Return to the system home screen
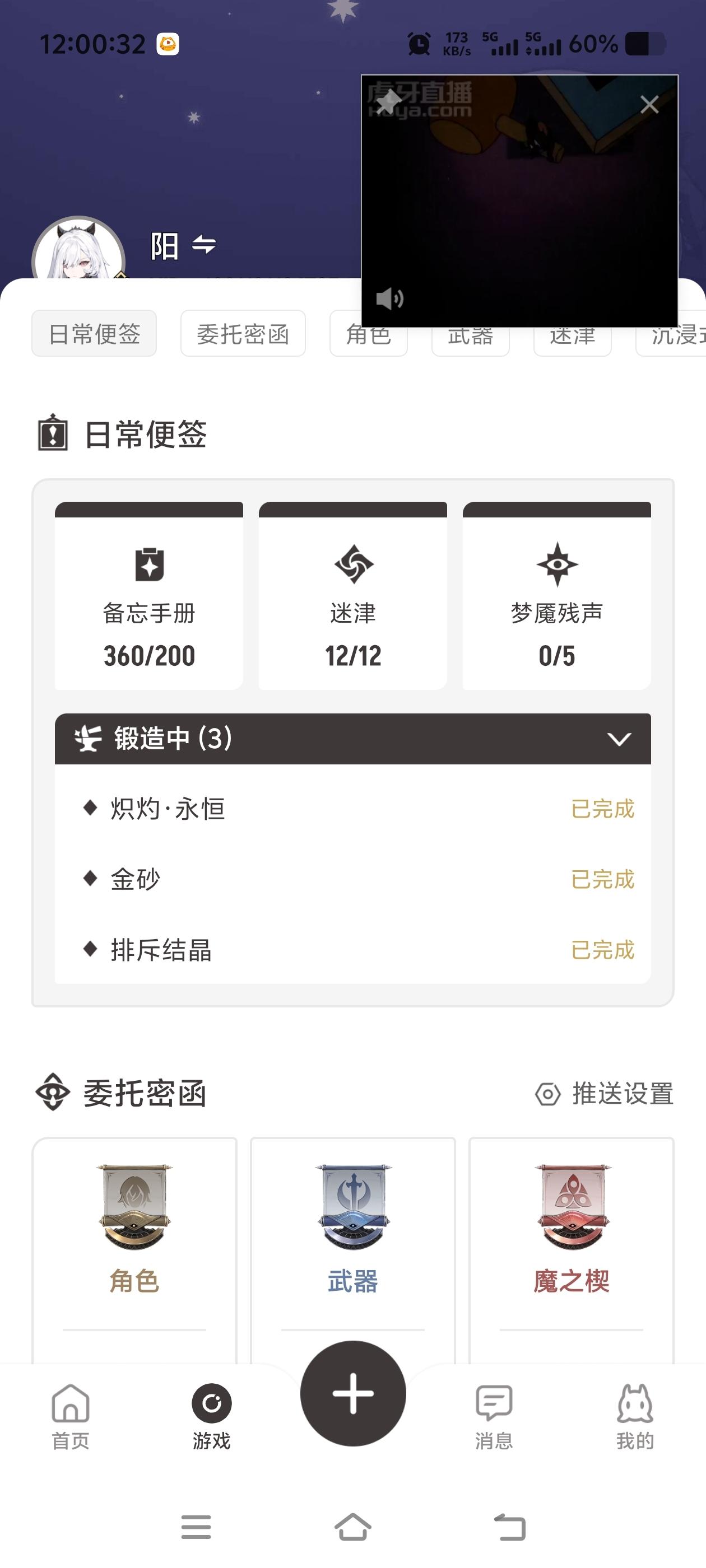The width and height of the screenshot is (706, 1568). (x=354, y=1527)
